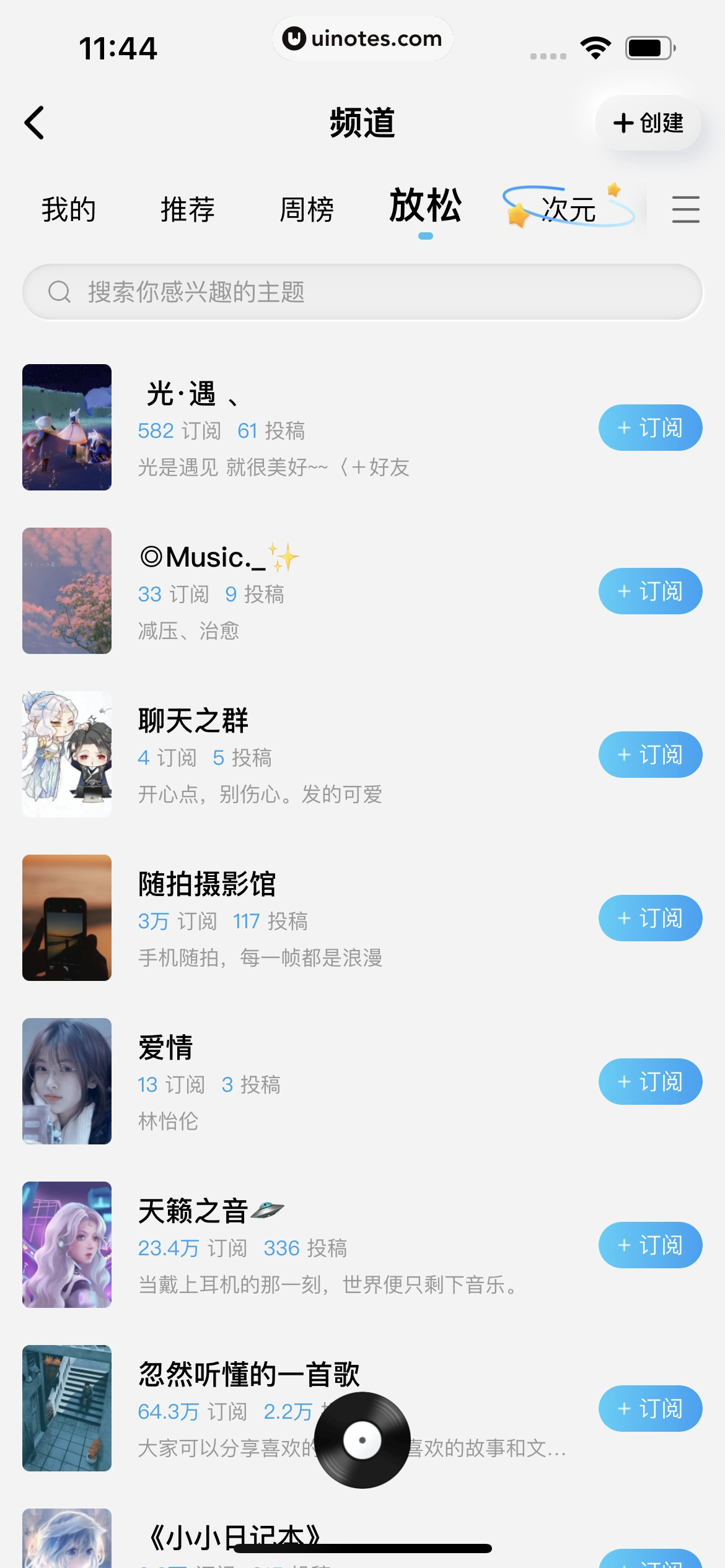Open the 随拍摄影馆 channel thumbnail
The image size is (725, 1568).
tap(67, 918)
